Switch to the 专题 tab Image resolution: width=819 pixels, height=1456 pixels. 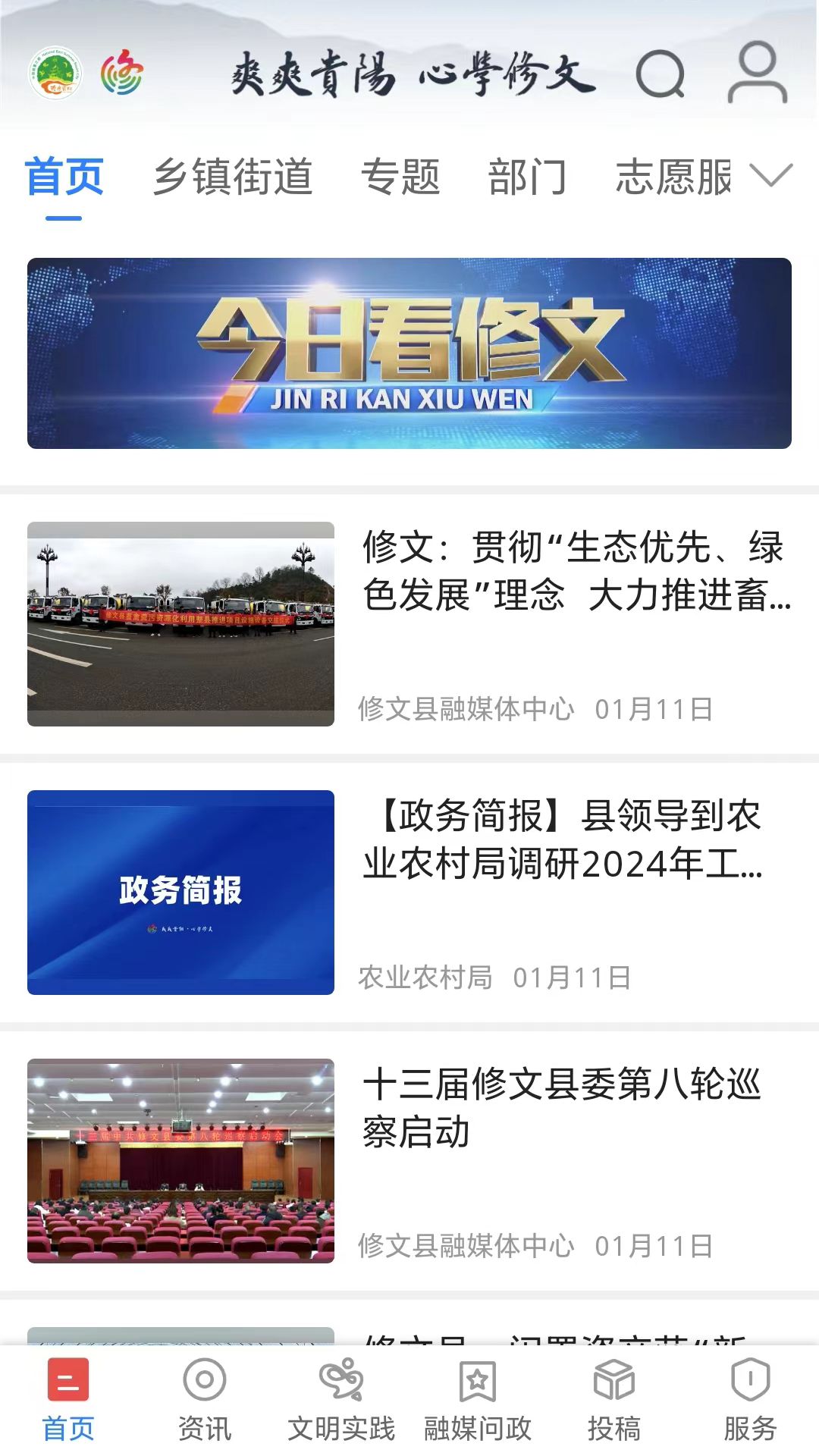[x=400, y=177]
